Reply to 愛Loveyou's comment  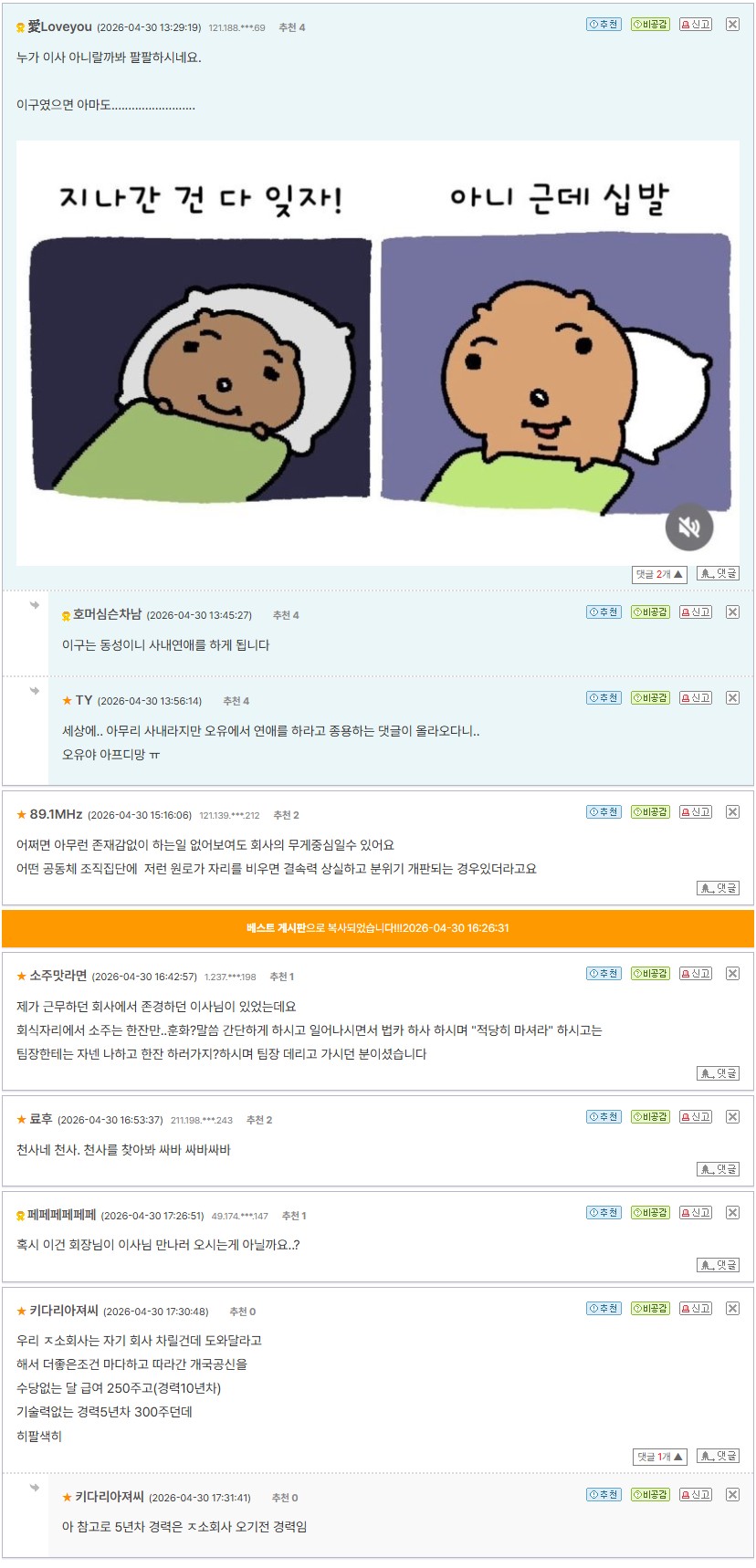[718, 574]
